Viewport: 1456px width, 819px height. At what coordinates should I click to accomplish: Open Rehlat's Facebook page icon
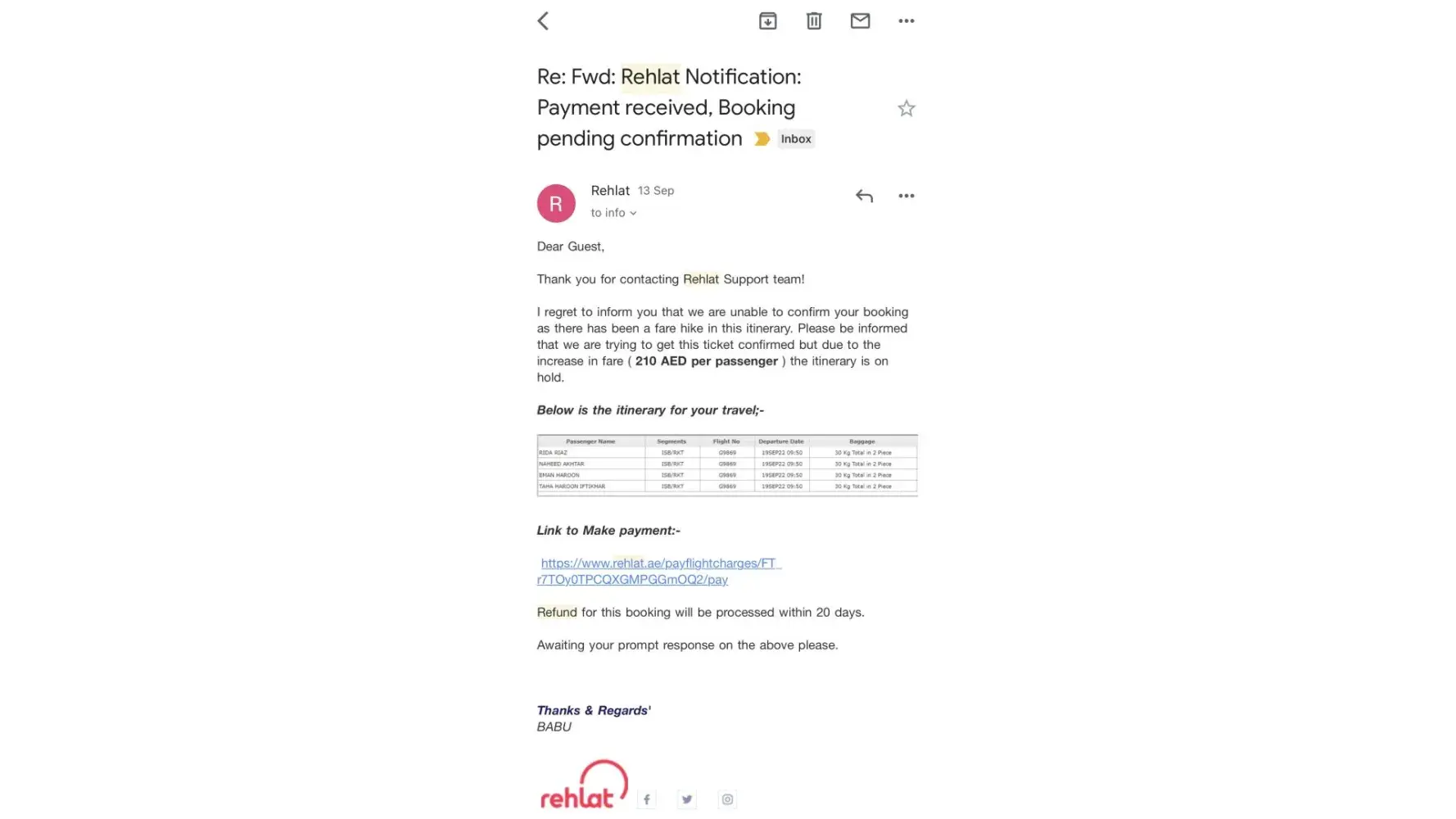pos(647,799)
